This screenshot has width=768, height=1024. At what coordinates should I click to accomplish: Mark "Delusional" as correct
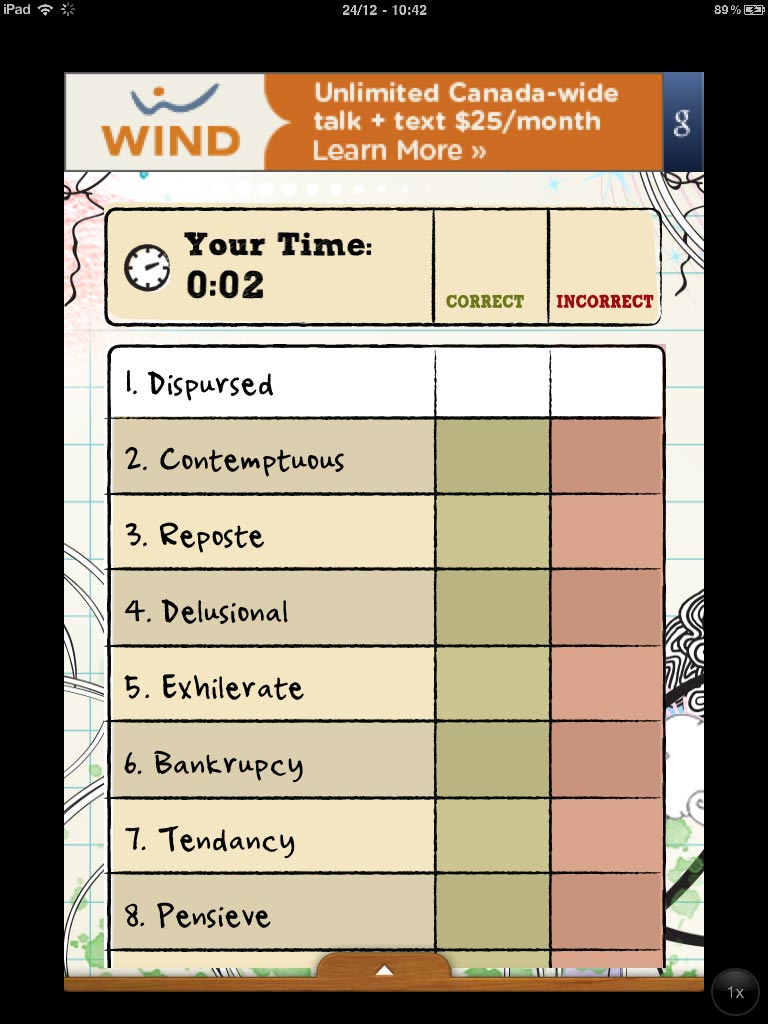tap(492, 609)
